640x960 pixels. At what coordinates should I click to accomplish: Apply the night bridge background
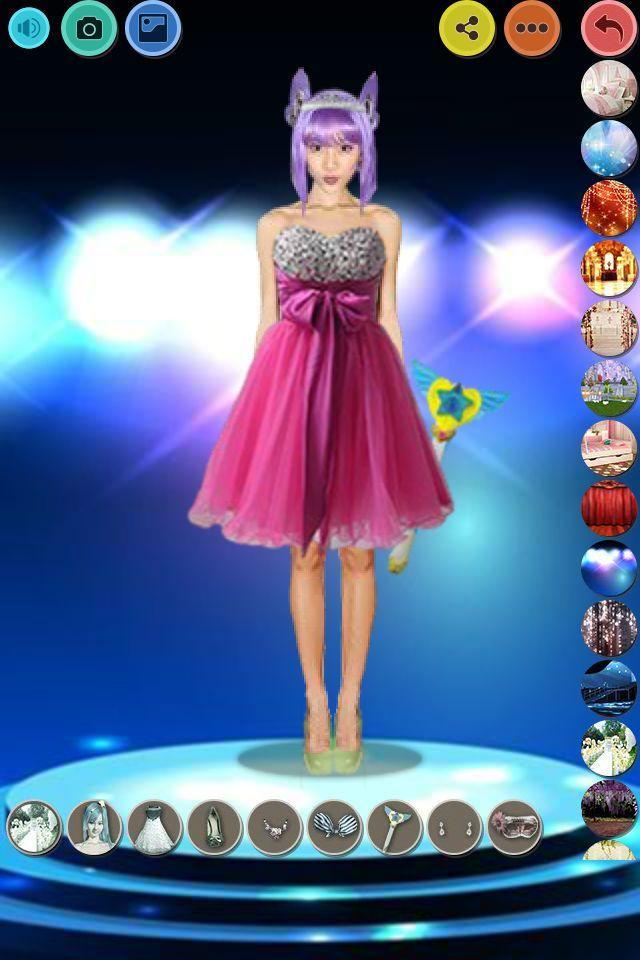pos(609,687)
